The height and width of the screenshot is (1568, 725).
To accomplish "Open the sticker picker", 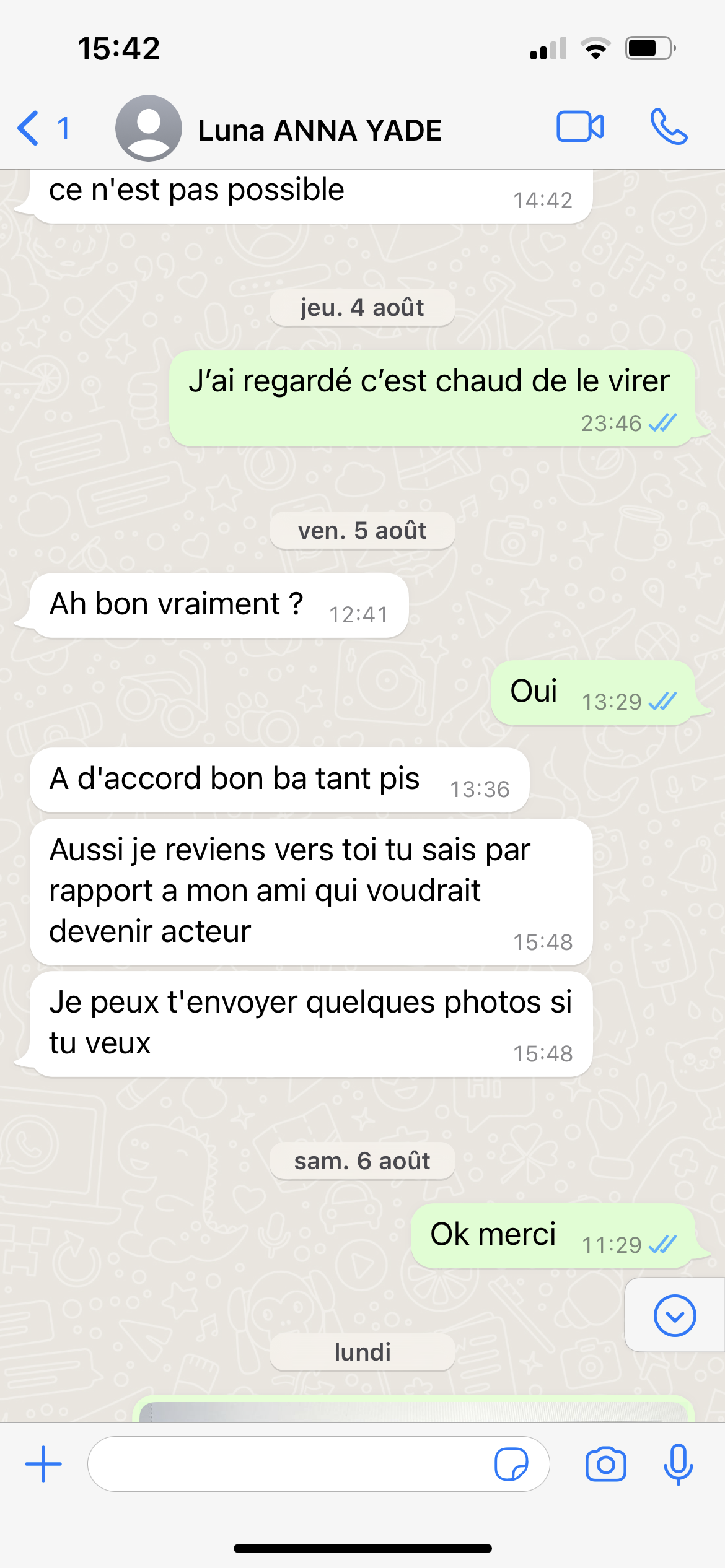I will click(511, 1464).
